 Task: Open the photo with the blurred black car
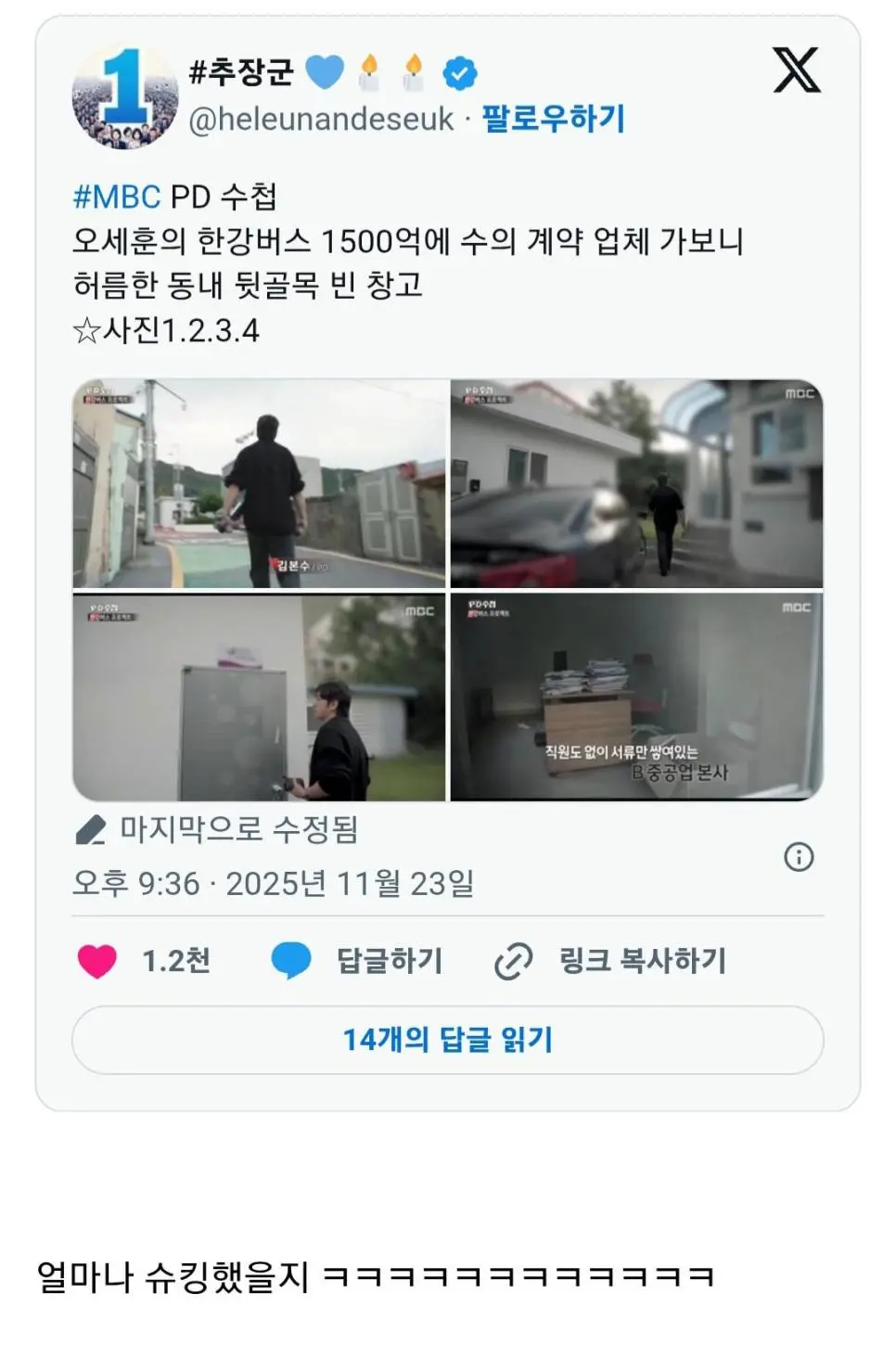[x=636, y=483]
